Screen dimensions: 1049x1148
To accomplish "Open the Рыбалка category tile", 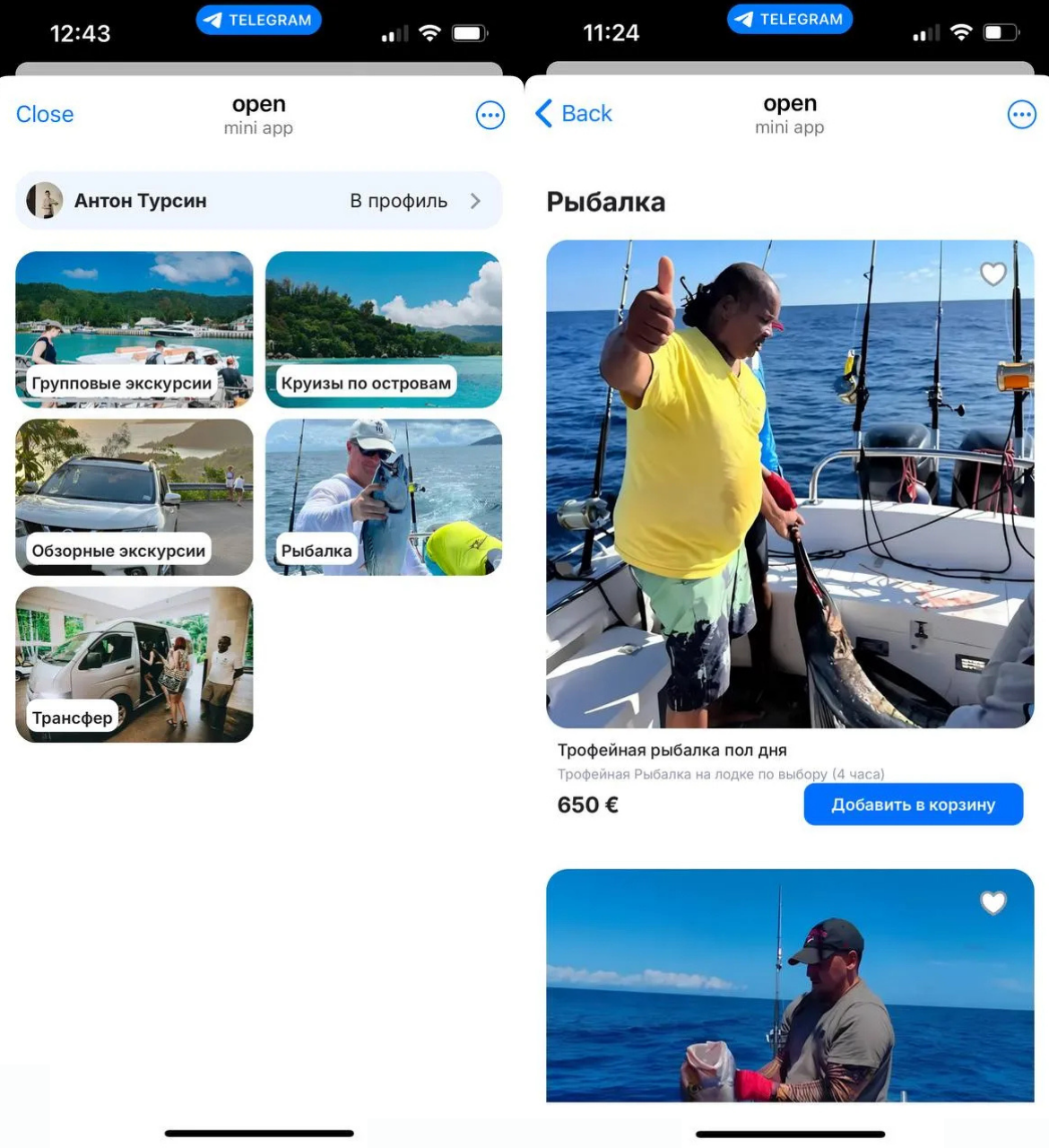I will [x=384, y=497].
